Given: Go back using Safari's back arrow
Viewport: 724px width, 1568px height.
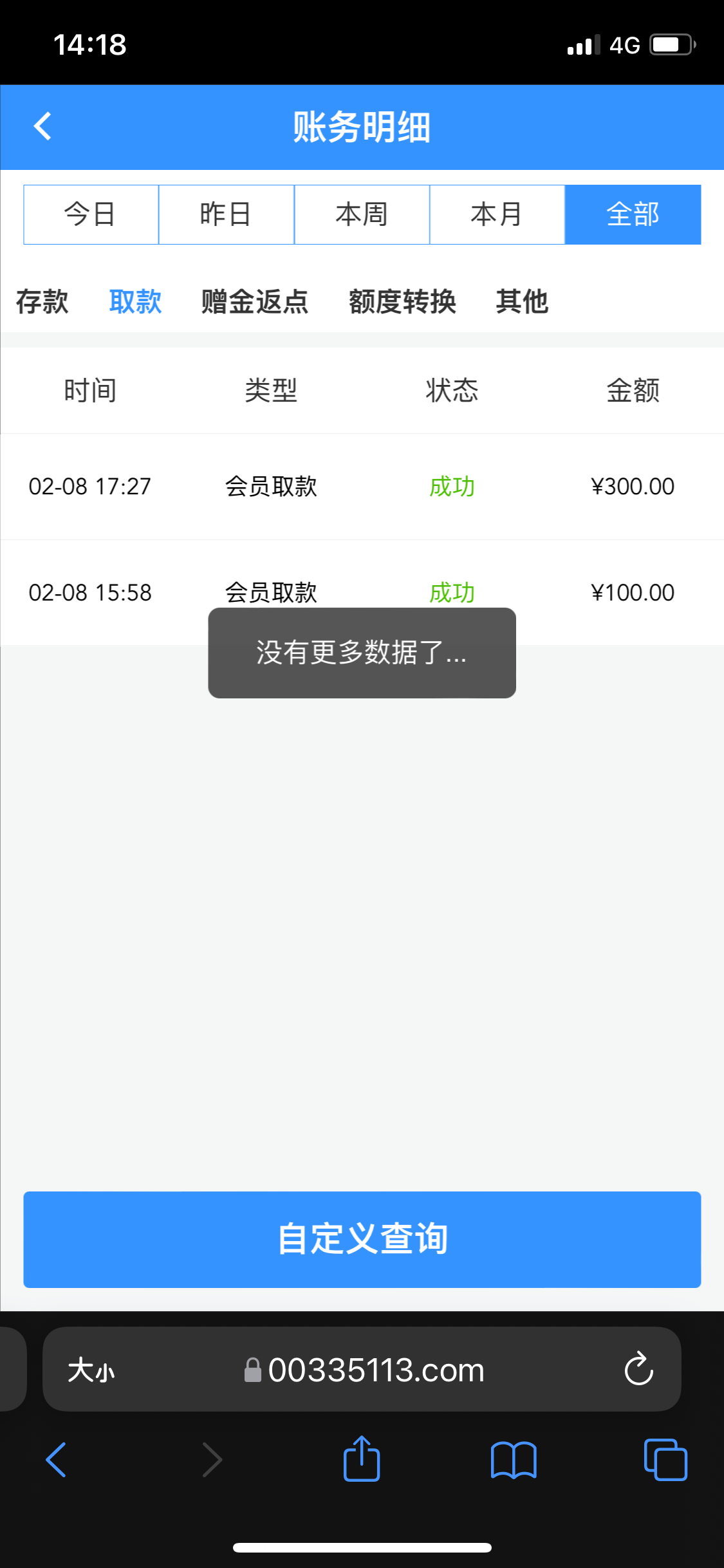Looking at the screenshot, I should coord(56,1459).
